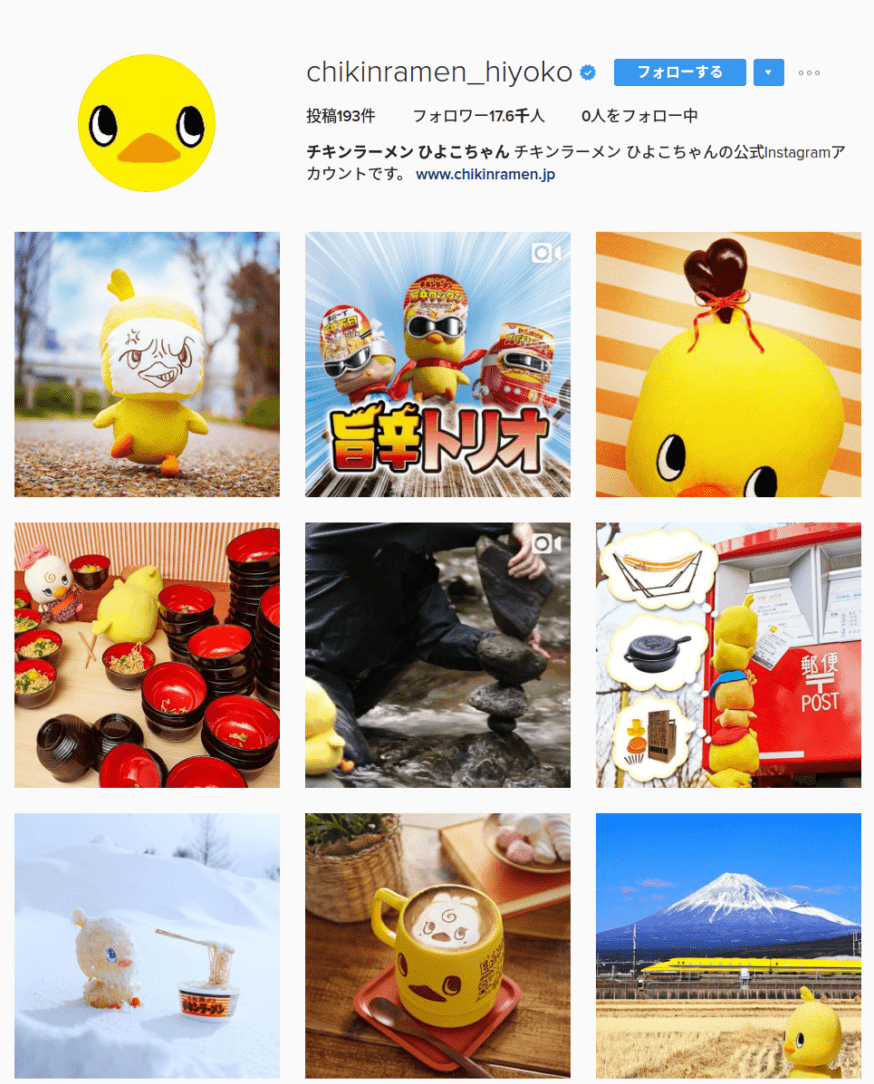
Task: Open the stone stacking video post
Action: click(437, 655)
